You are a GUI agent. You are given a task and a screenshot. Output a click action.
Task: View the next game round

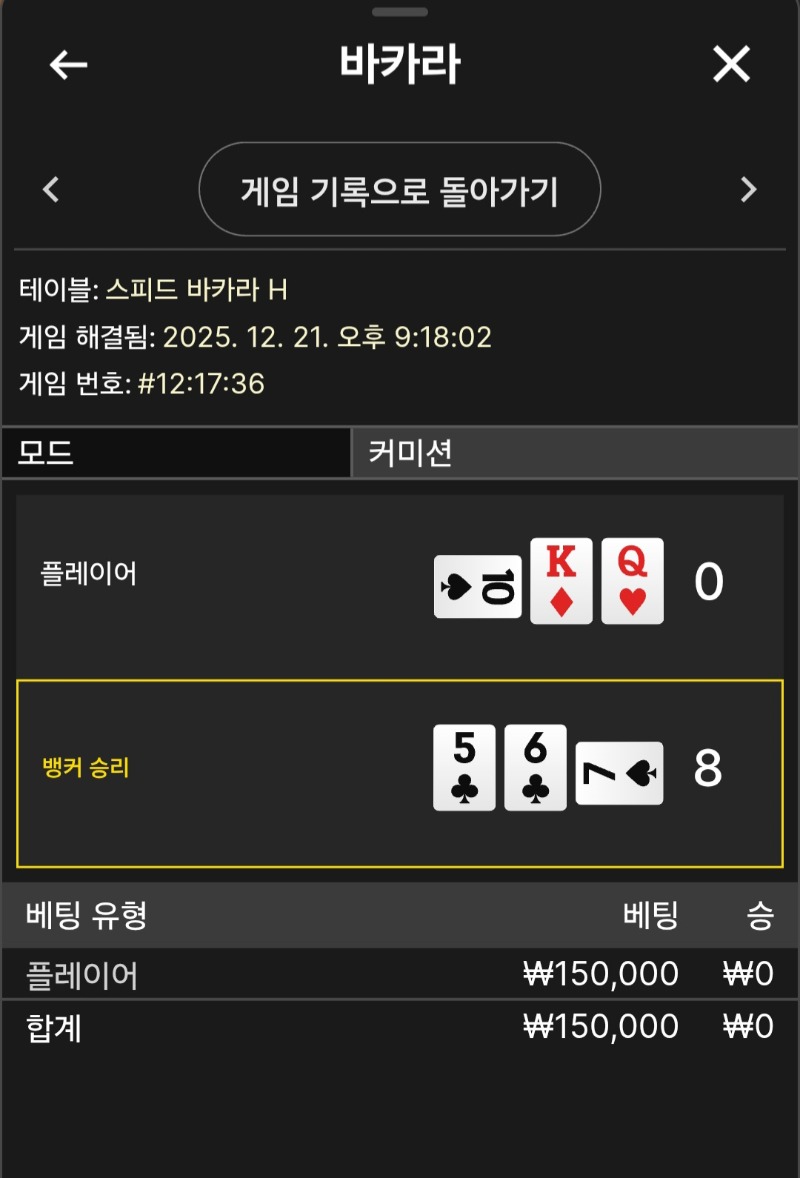coord(748,189)
